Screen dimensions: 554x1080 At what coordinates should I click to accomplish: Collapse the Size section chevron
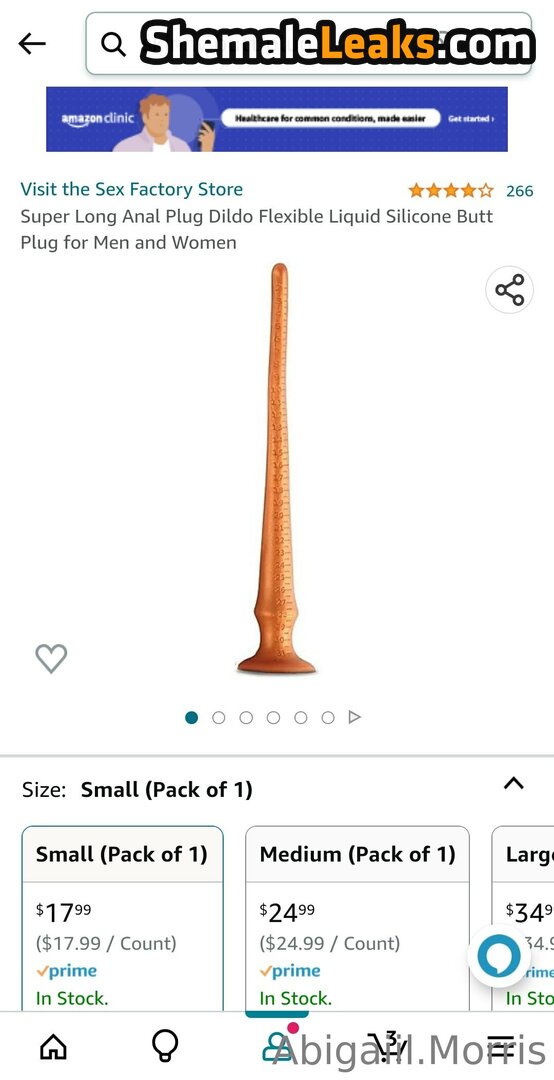(x=513, y=783)
